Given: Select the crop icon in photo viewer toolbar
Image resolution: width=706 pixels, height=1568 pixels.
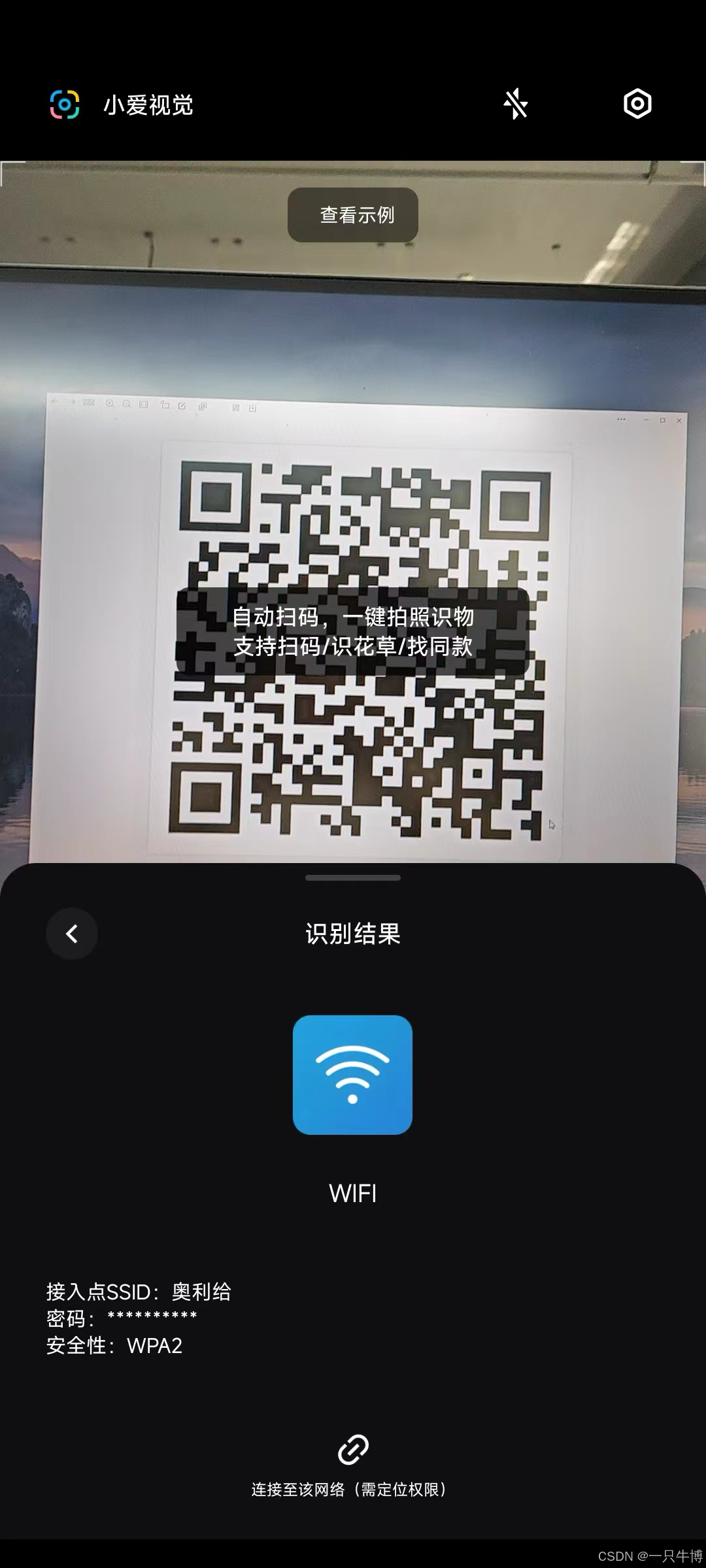Looking at the screenshot, I should click(143, 404).
